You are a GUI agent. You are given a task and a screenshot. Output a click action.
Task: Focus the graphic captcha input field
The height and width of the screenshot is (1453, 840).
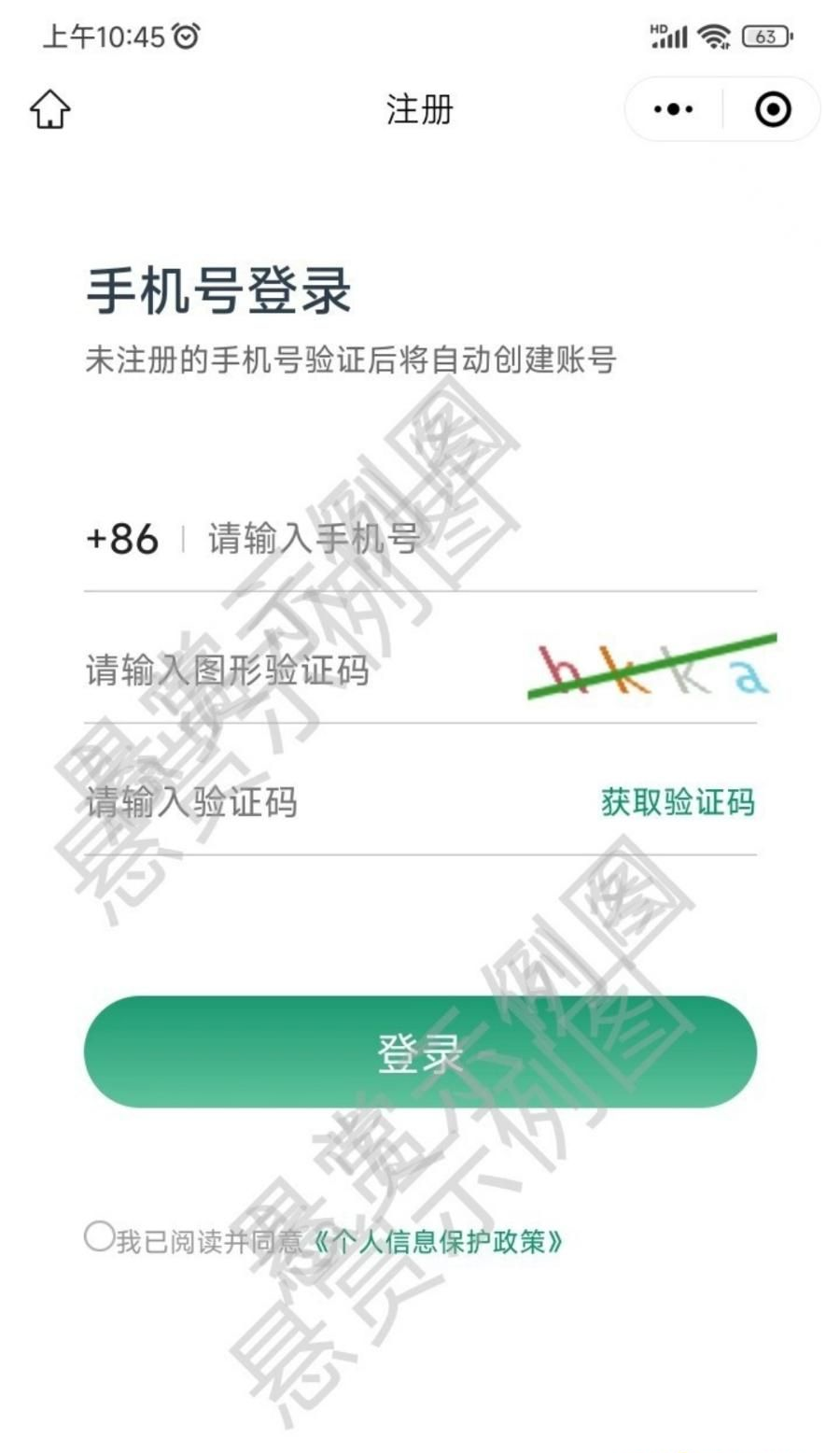pyautogui.click(x=280, y=670)
